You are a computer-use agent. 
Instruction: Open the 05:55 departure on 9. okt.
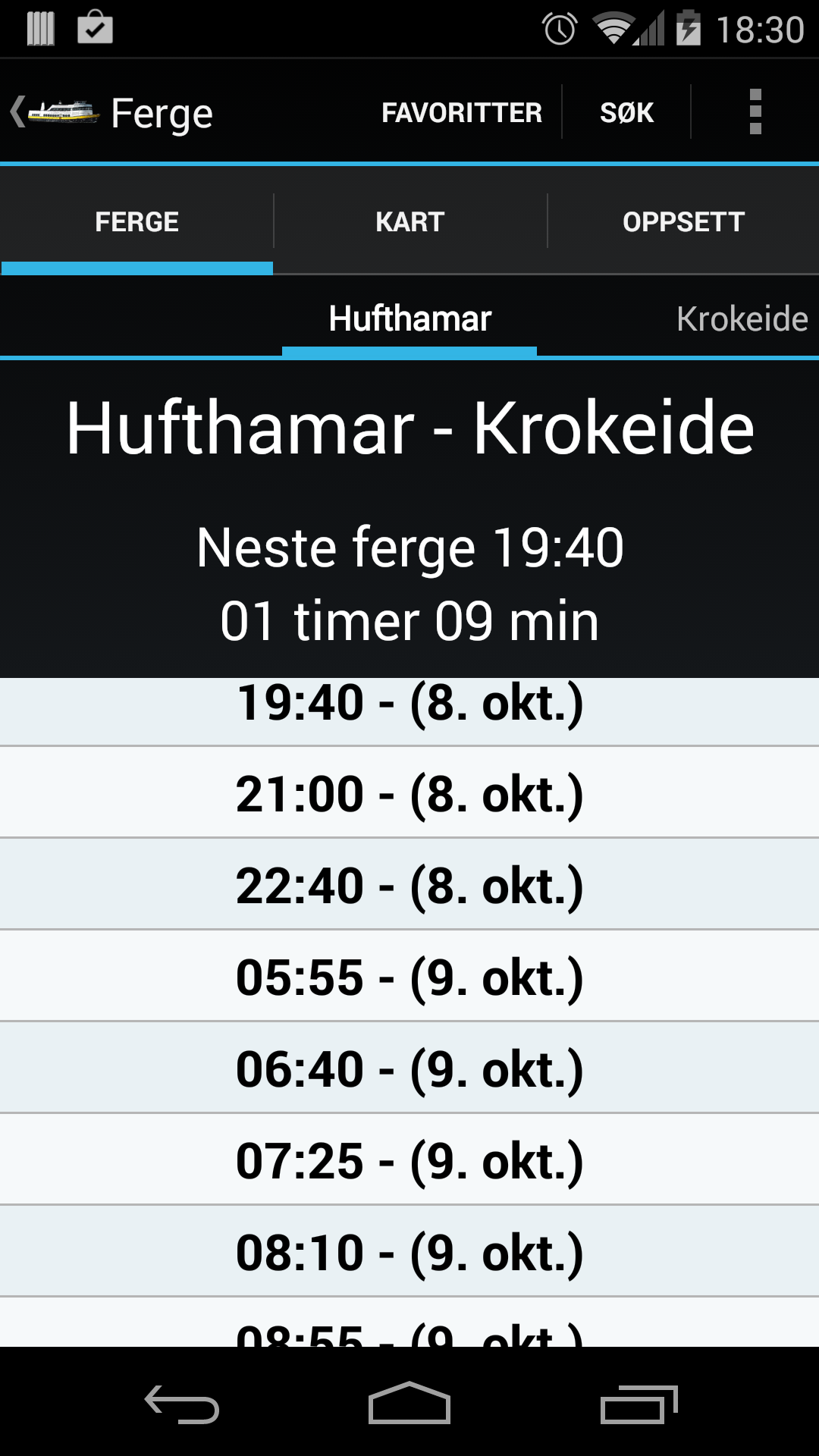tap(409, 977)
